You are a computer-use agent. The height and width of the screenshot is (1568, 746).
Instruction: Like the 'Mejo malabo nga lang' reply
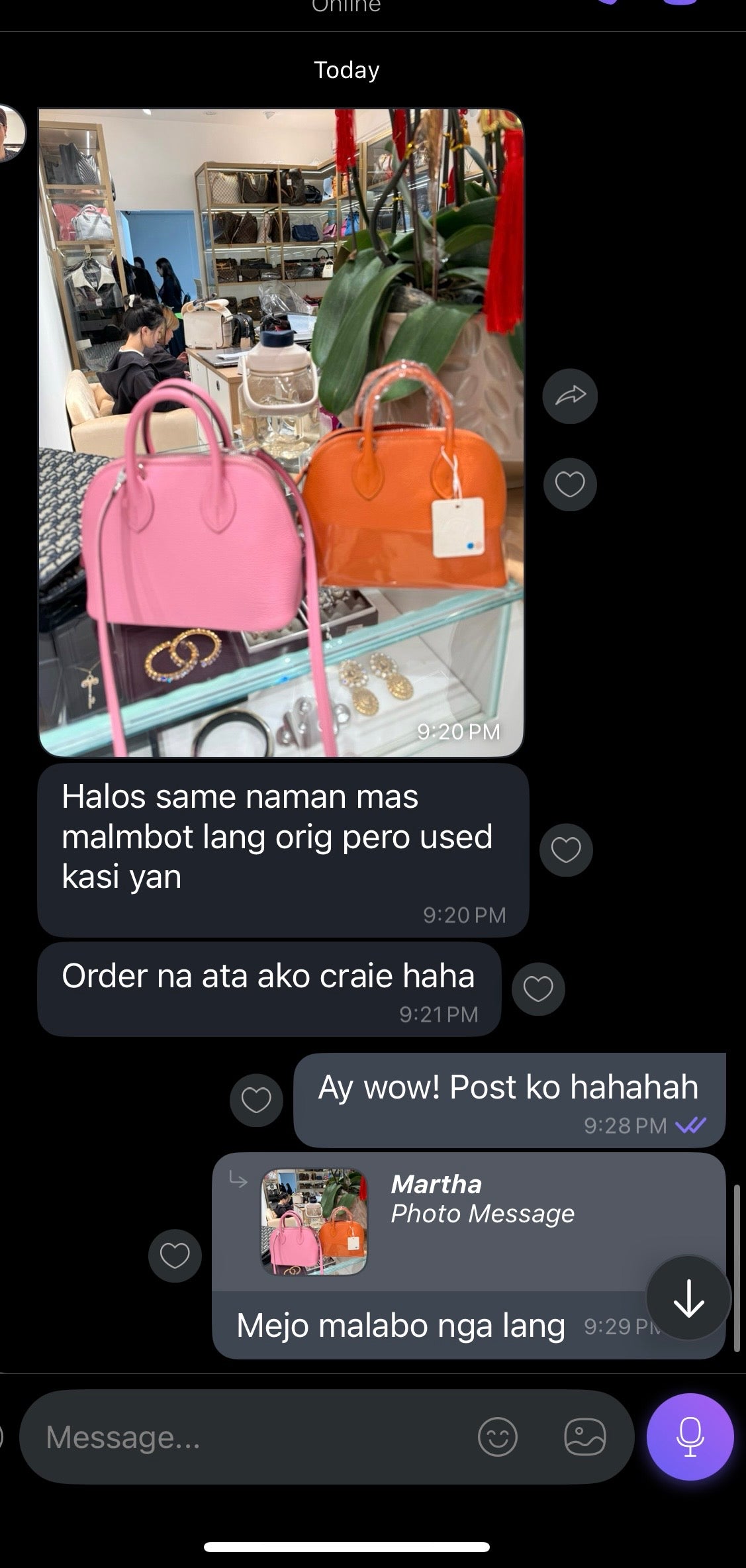(x=175, y=1255)
